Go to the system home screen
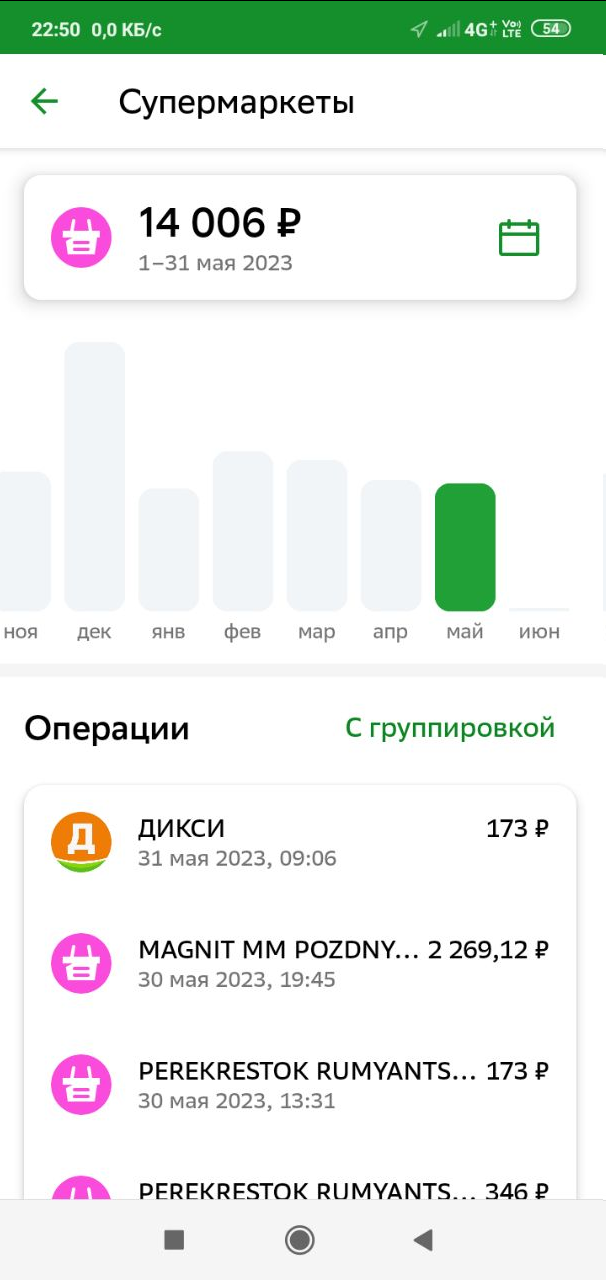Image resolution: width=606 pixels, height=1280 pixels. (300, 1240)
